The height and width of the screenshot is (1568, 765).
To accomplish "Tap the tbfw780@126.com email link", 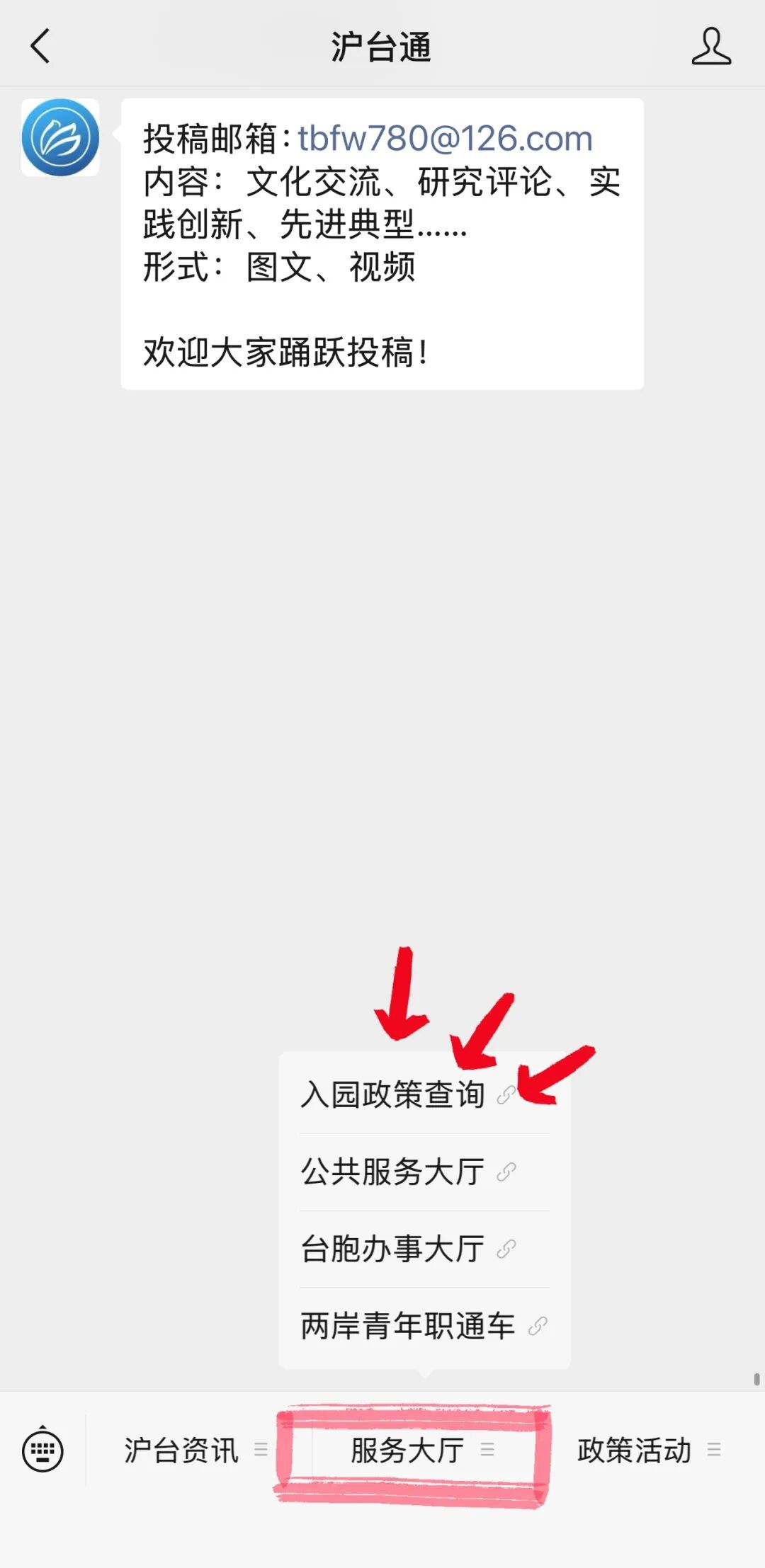I will coord(445,139).
